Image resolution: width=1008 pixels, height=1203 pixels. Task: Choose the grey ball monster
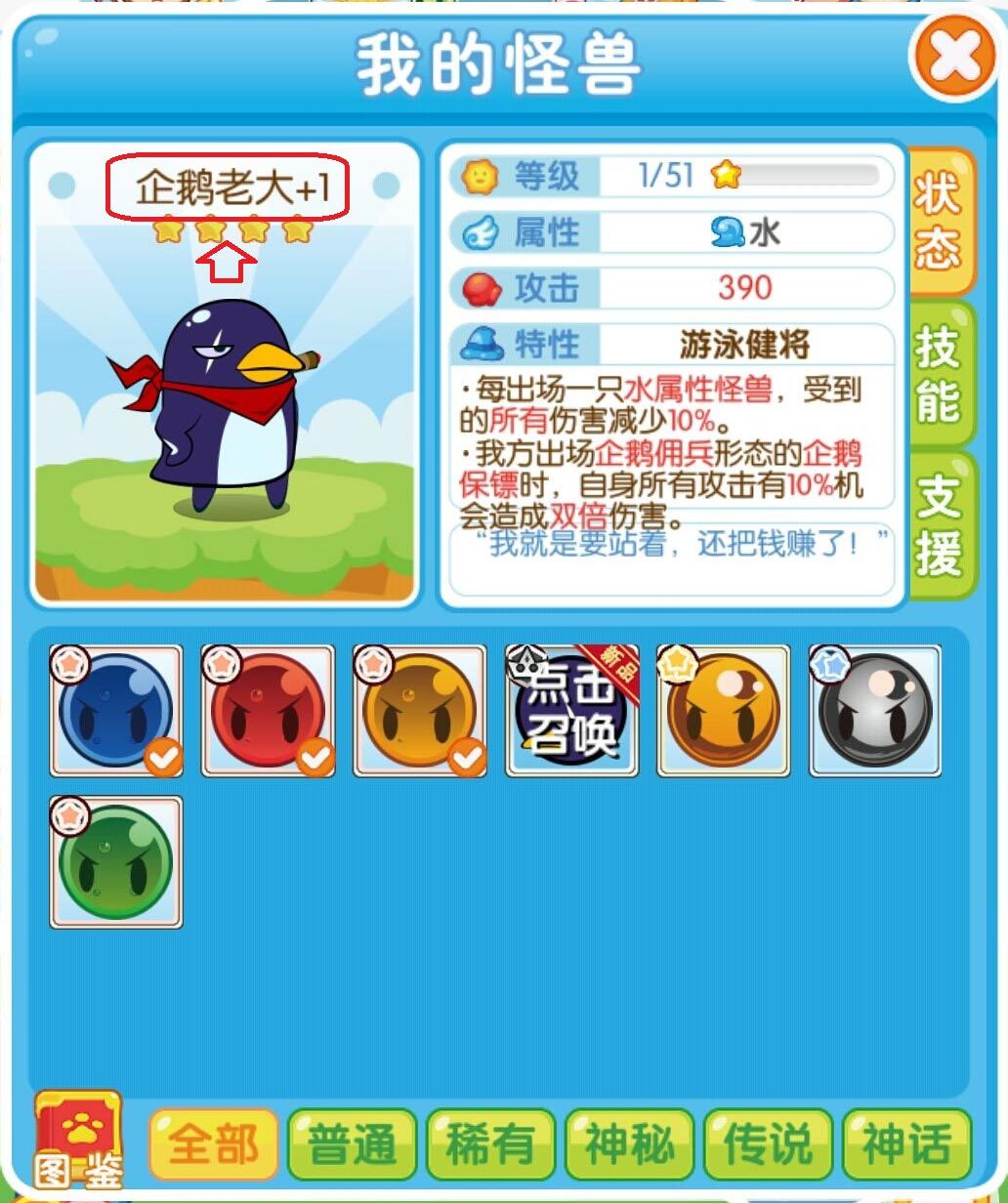(875, 711)
